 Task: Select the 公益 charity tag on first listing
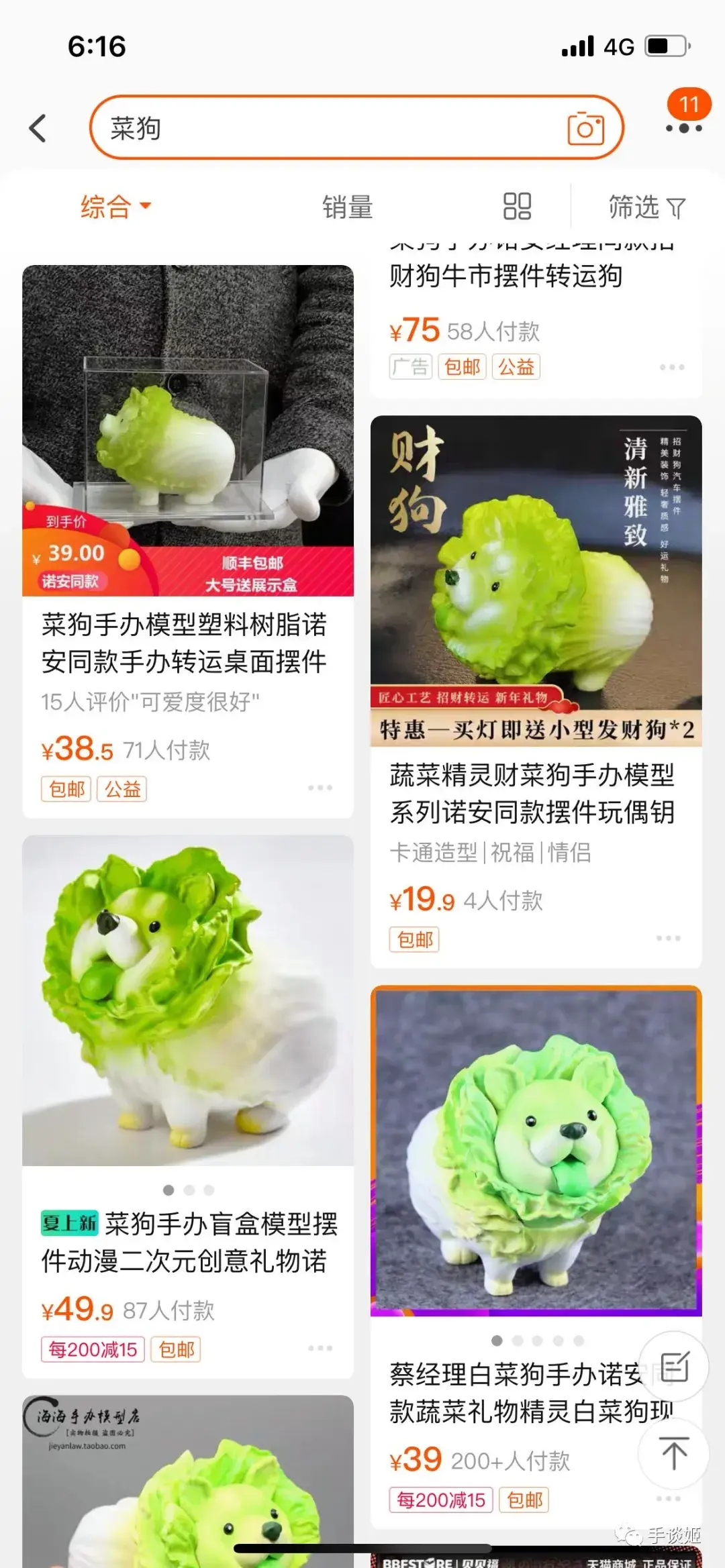click(124, 789)
